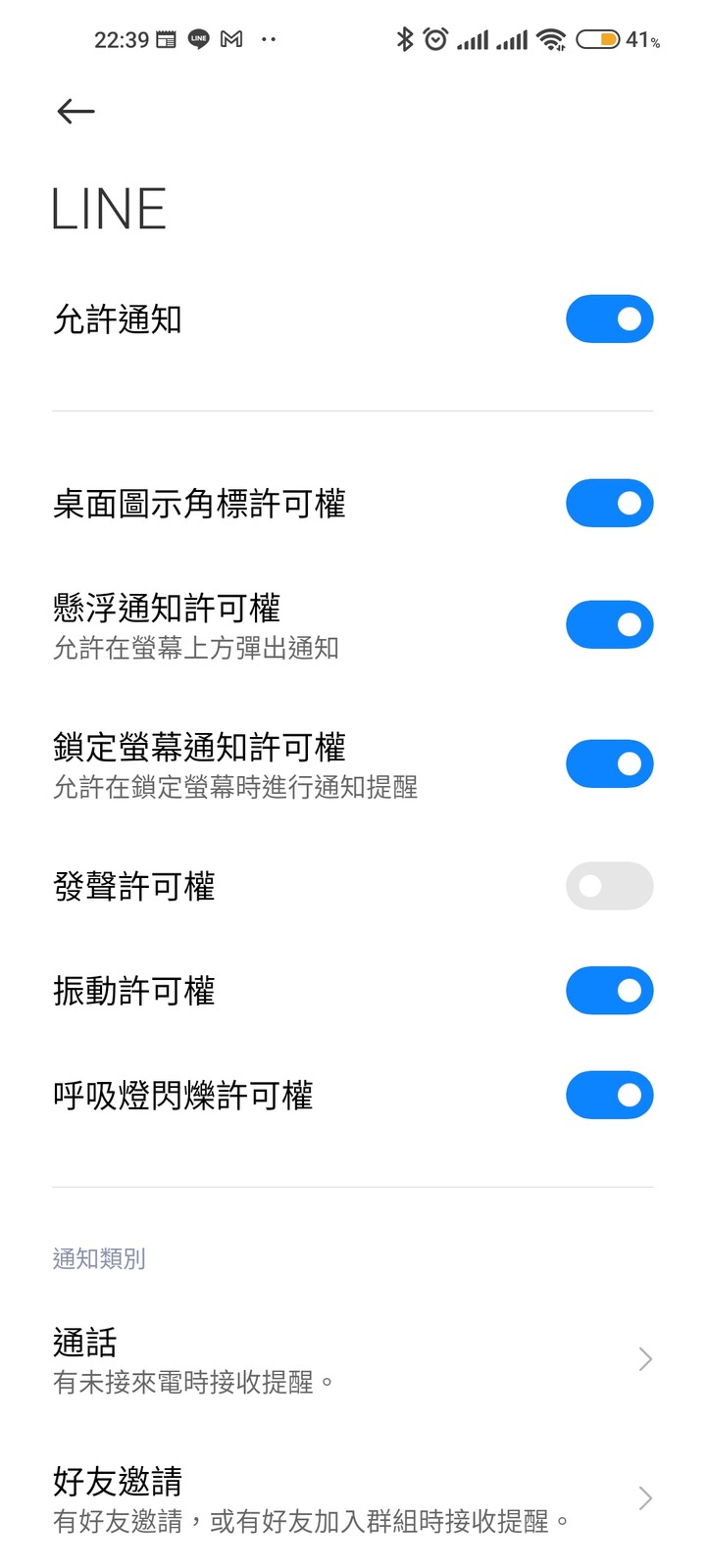
Task: Go back using the arrow icon
Action: (x=76, y=112)
